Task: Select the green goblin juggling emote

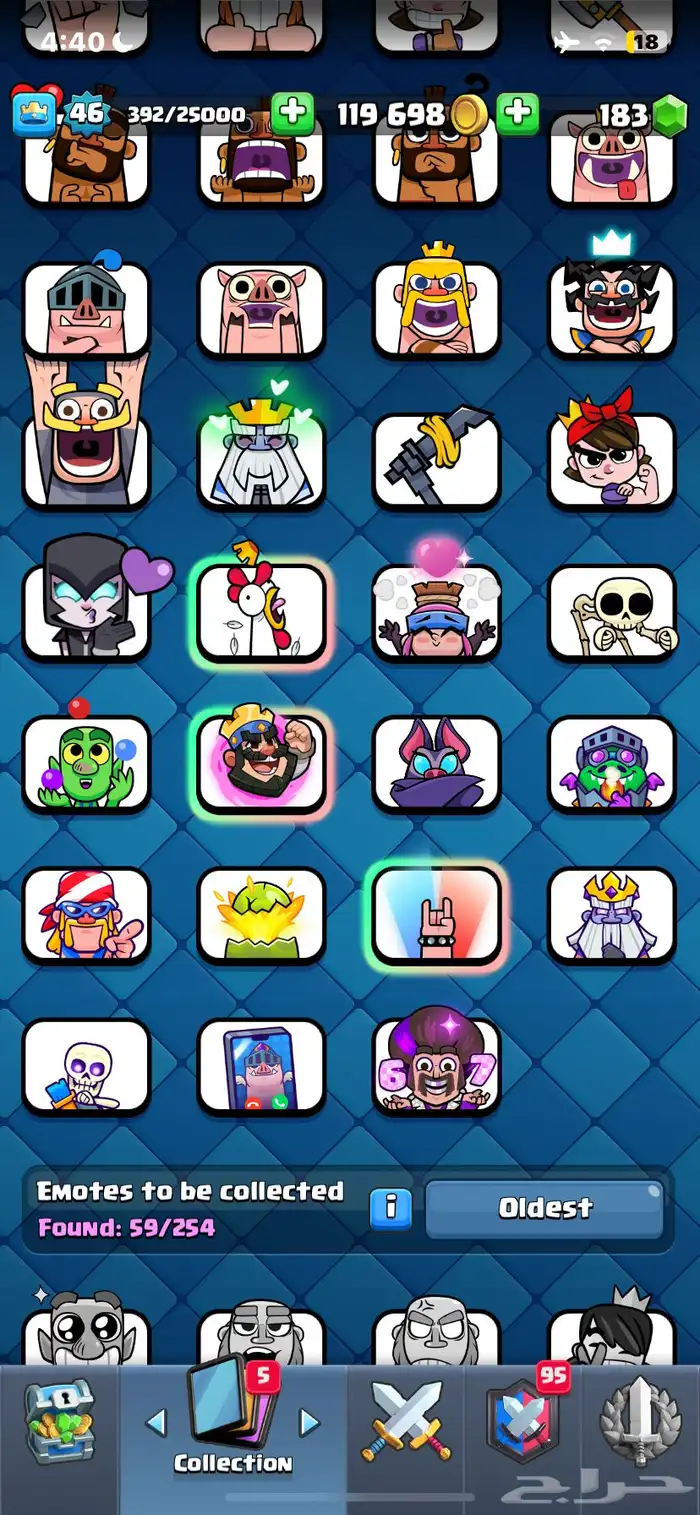Action: tap(86, 763)
